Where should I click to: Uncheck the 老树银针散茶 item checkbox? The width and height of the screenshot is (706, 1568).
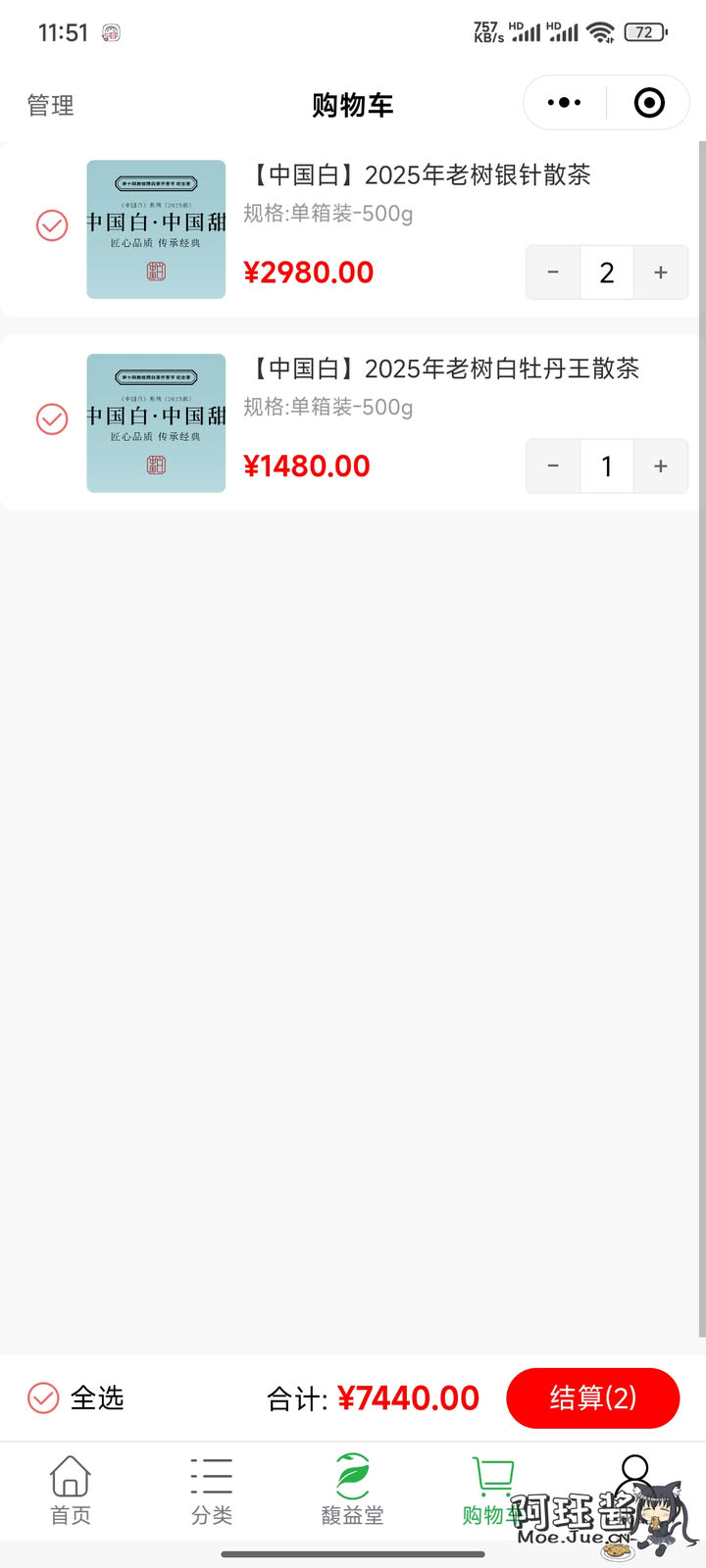(x=52, y=225)
